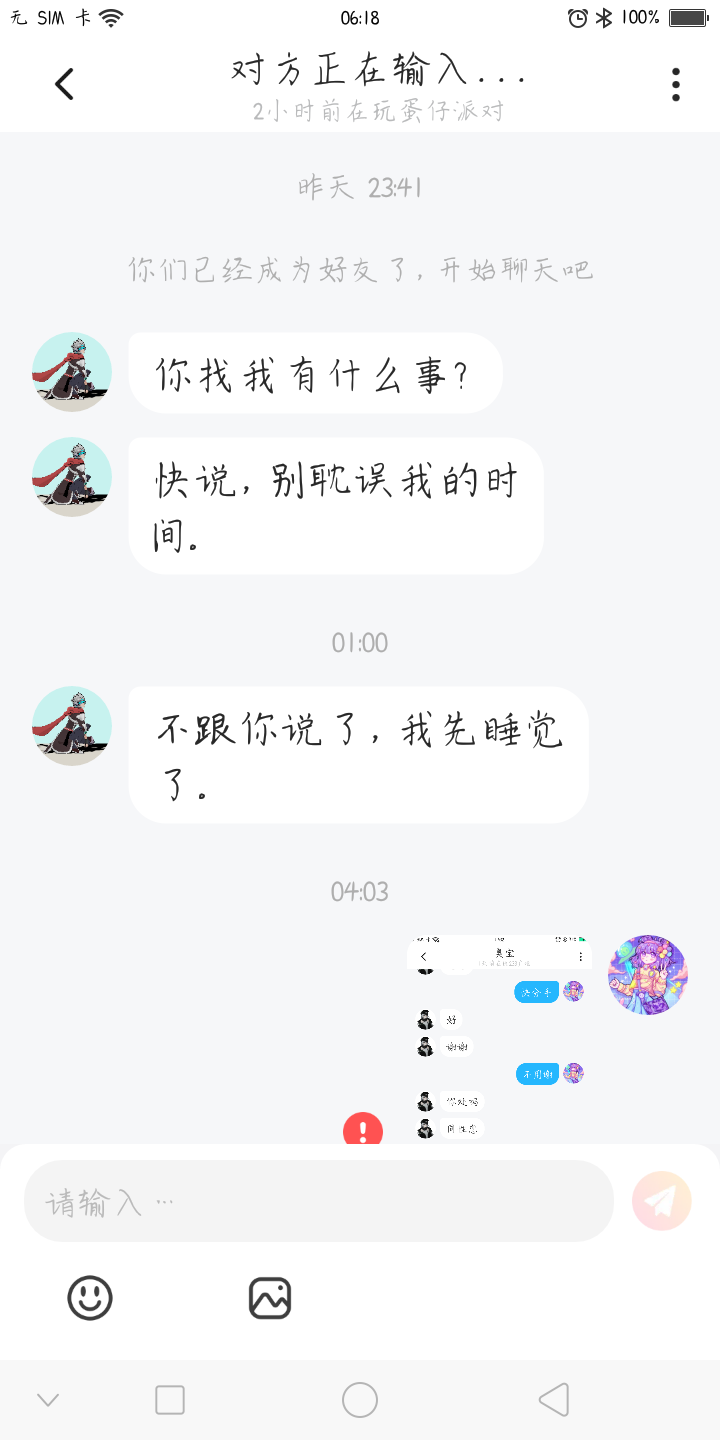
Task: Open the emoji picker
Action: pyautogui.click(x=90, y=1298)
